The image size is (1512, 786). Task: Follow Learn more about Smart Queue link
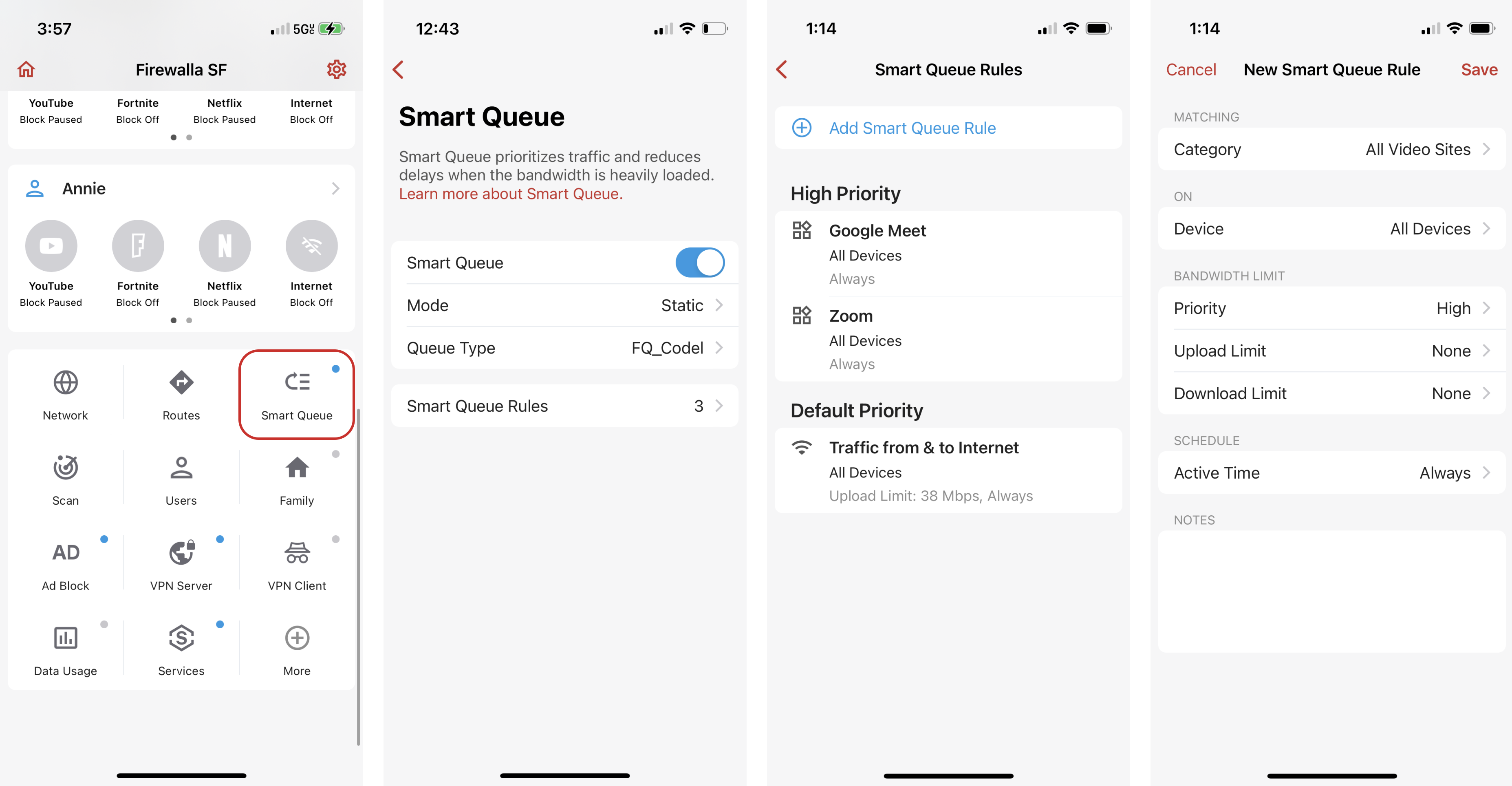[x=510, y=194]
